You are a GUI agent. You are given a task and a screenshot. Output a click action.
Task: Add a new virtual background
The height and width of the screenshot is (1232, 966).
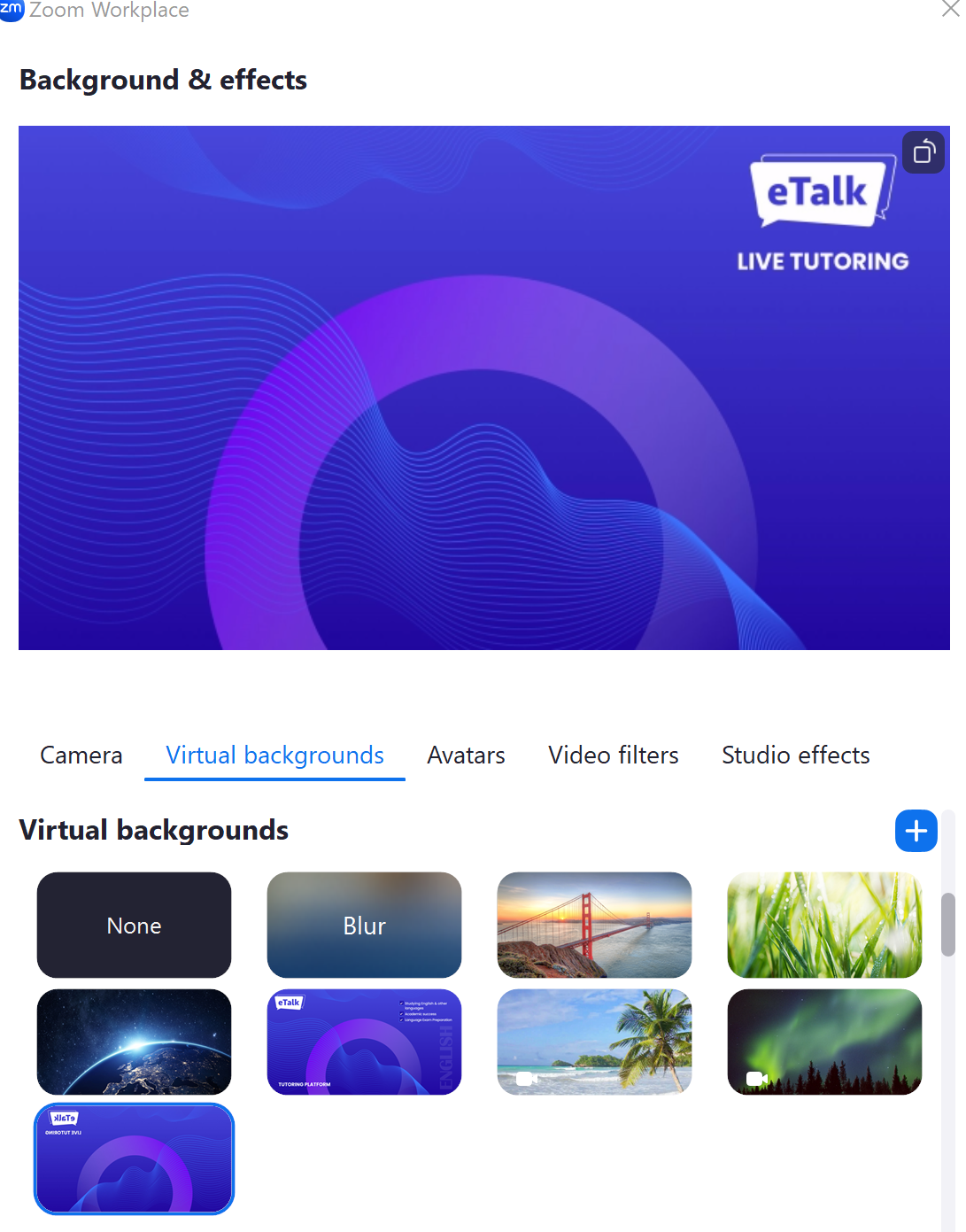[x=916, y=831]
